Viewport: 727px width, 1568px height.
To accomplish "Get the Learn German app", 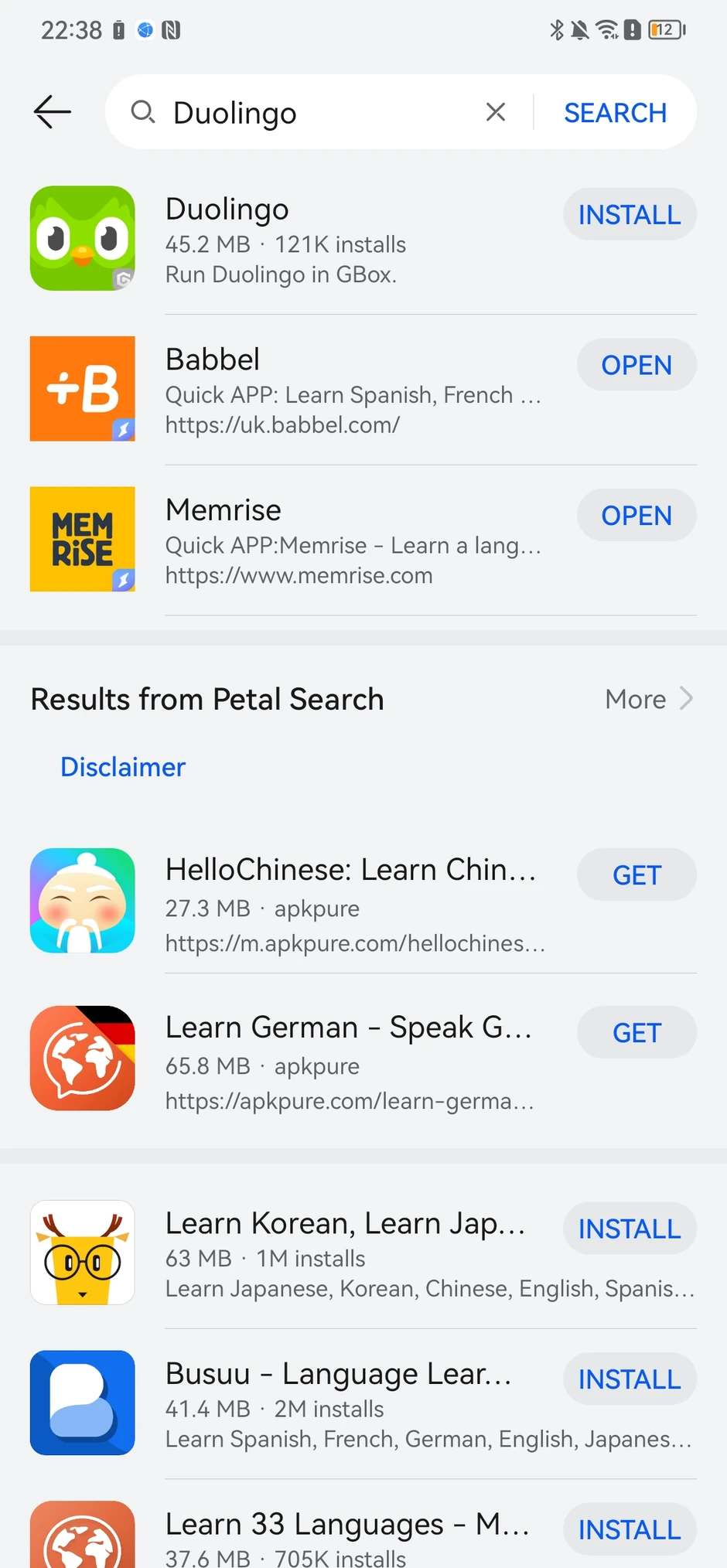I will point(636,1033).
